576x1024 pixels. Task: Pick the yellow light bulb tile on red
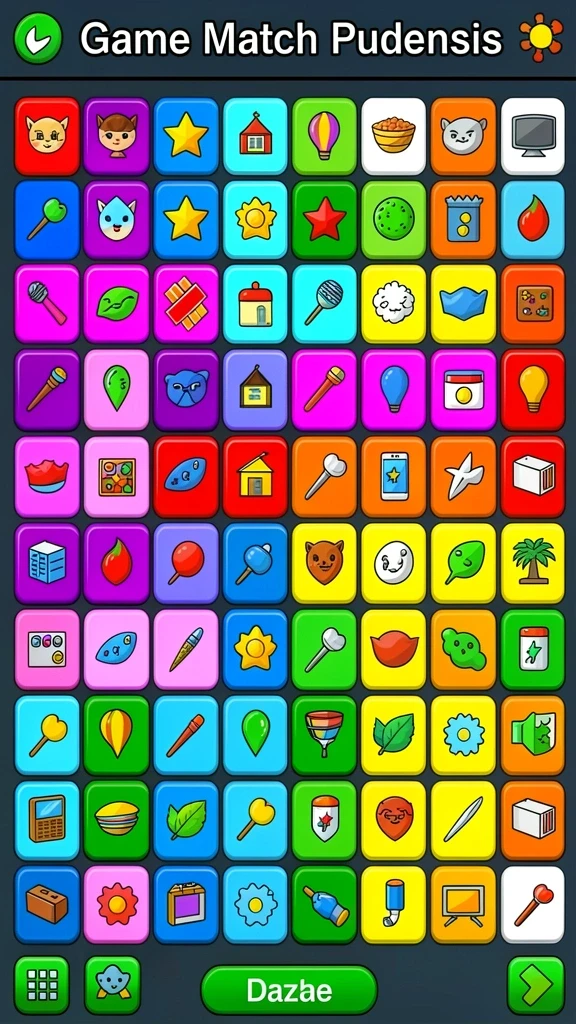point(532,390)
